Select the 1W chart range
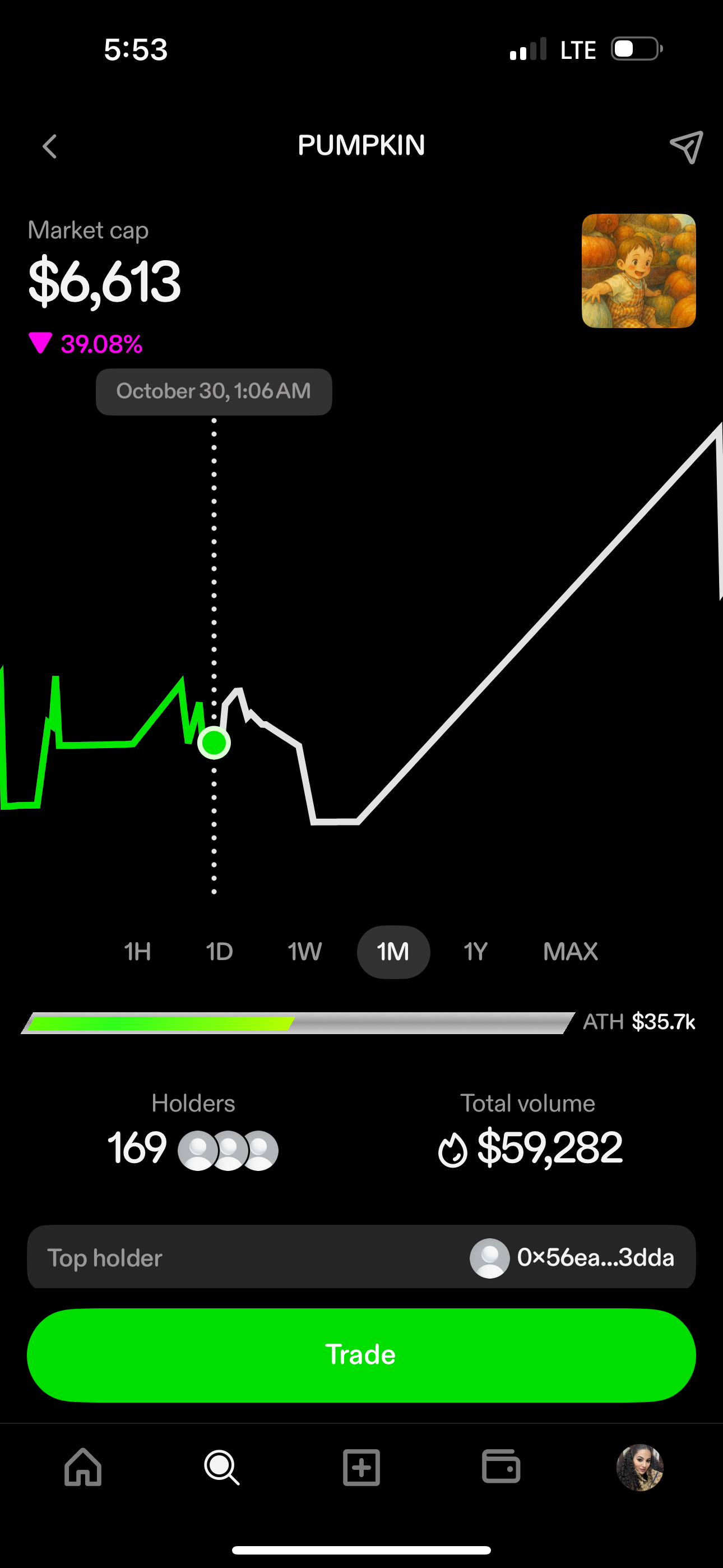Image resolution: width=723 pixels, height=1568 pixels. pos(305,951)
